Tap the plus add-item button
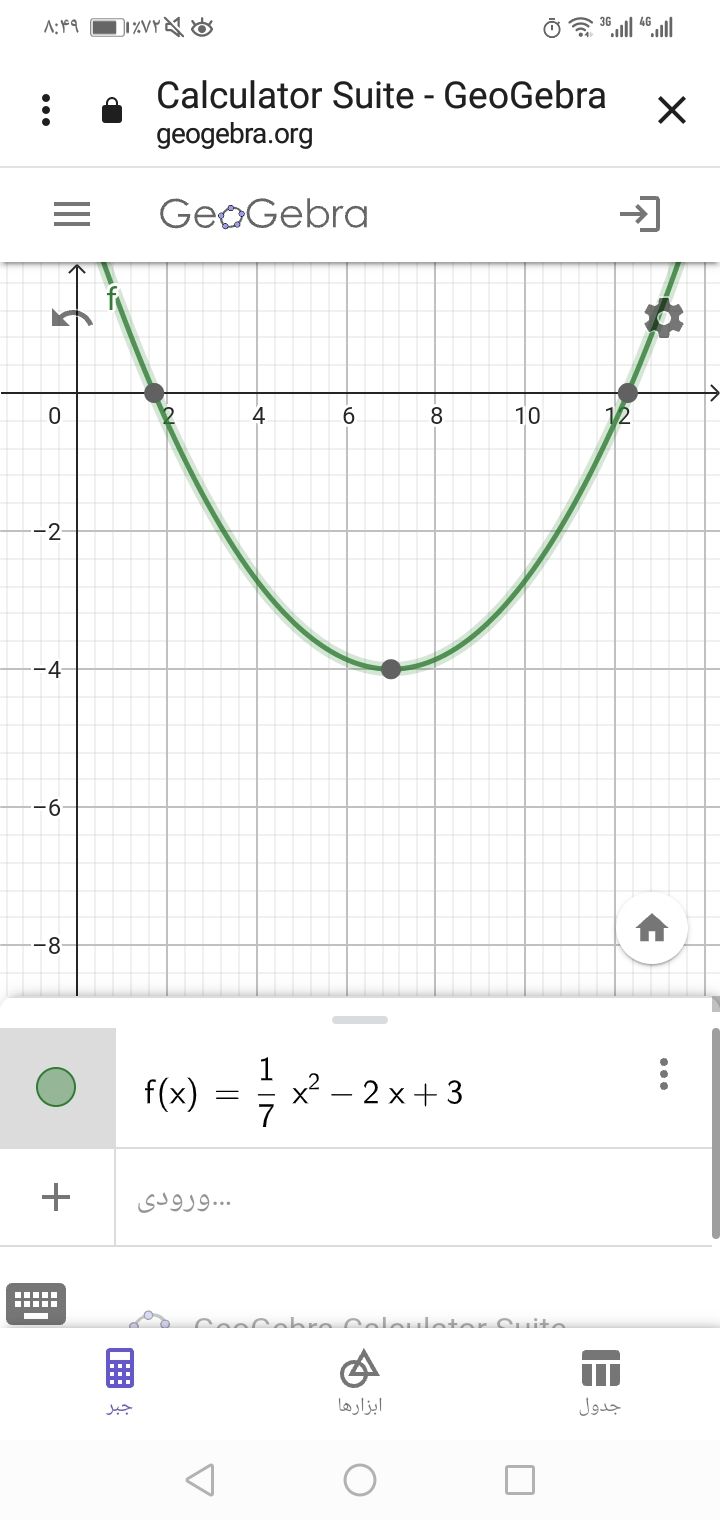This screenshot has height=1520, width=720. pos(57,1197)
